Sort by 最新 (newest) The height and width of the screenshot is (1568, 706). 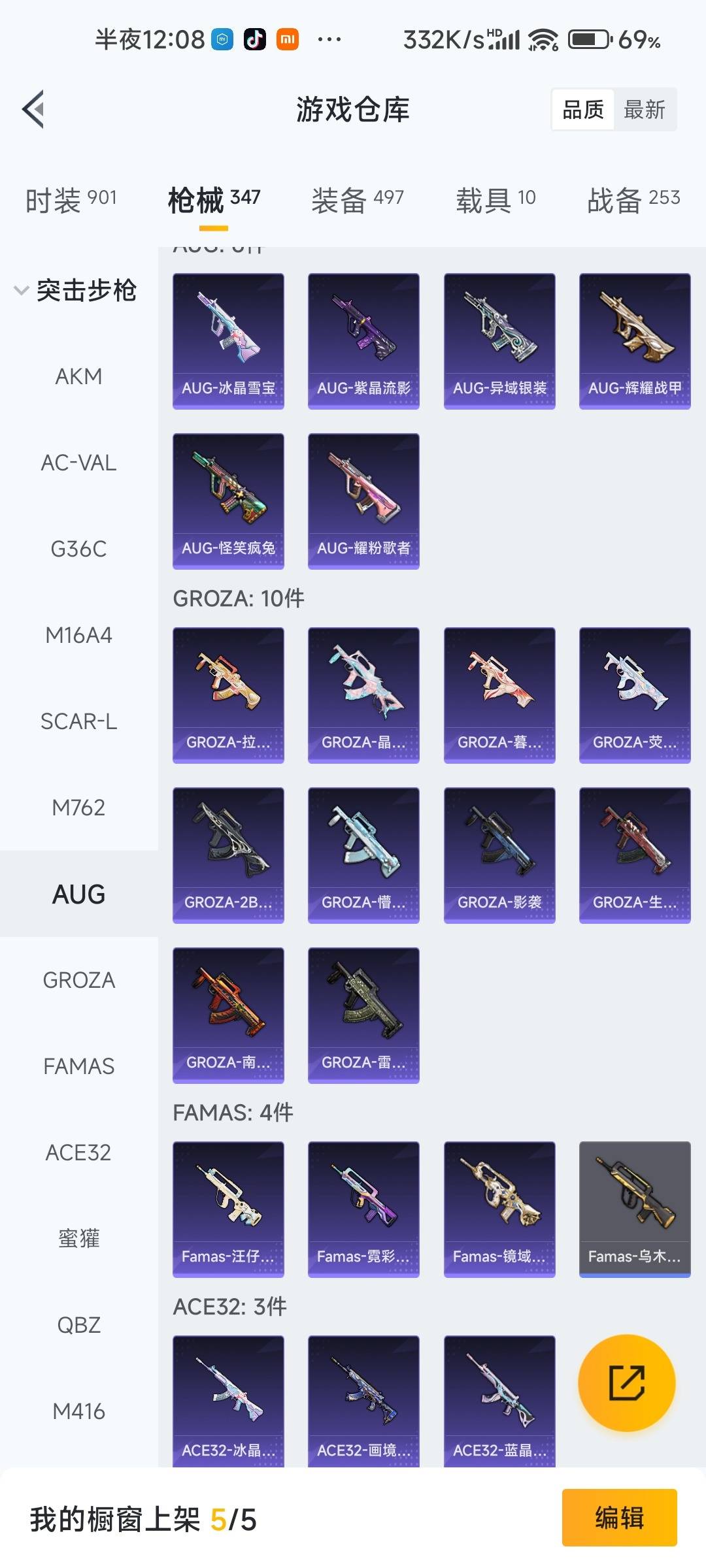pos(644,110)
